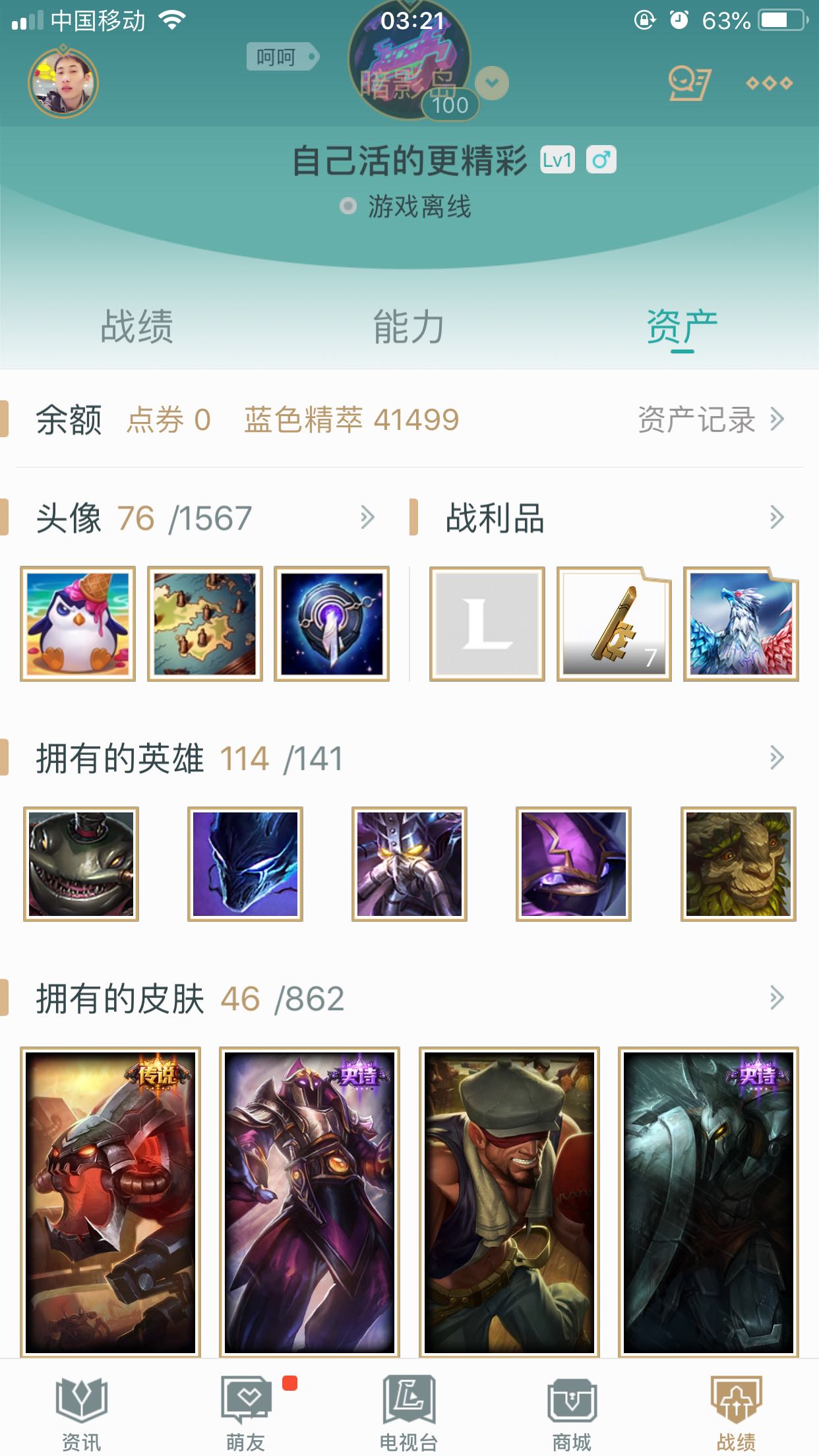The width and height of the screenshot is (819, 1456).
Task: Expand 拥有的英雄 owned heroes list
Action: click(x=776, y=758)
